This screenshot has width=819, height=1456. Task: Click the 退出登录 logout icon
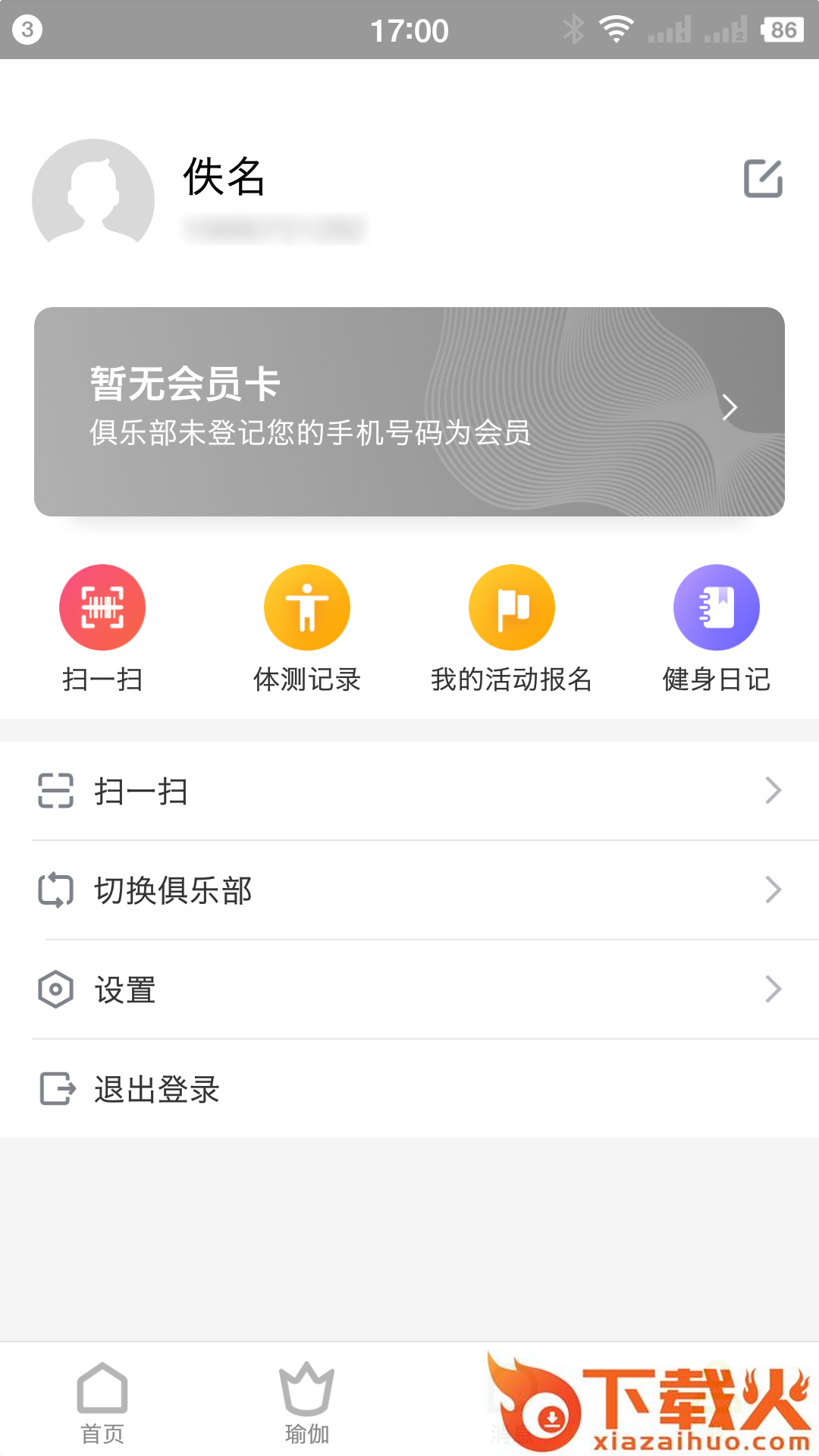[55, 1089]
